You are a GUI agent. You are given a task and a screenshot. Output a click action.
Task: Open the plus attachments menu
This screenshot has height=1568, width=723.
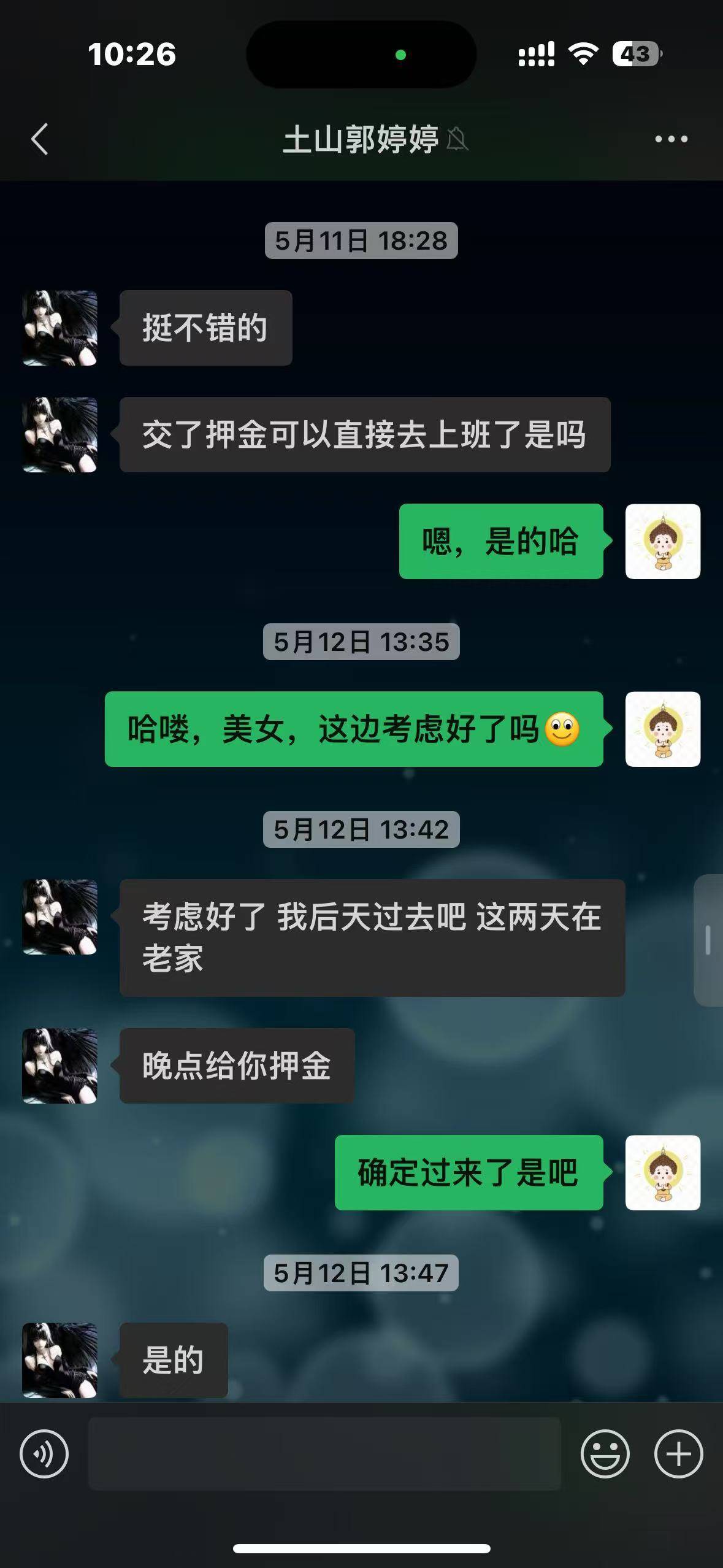(678, 1453)
